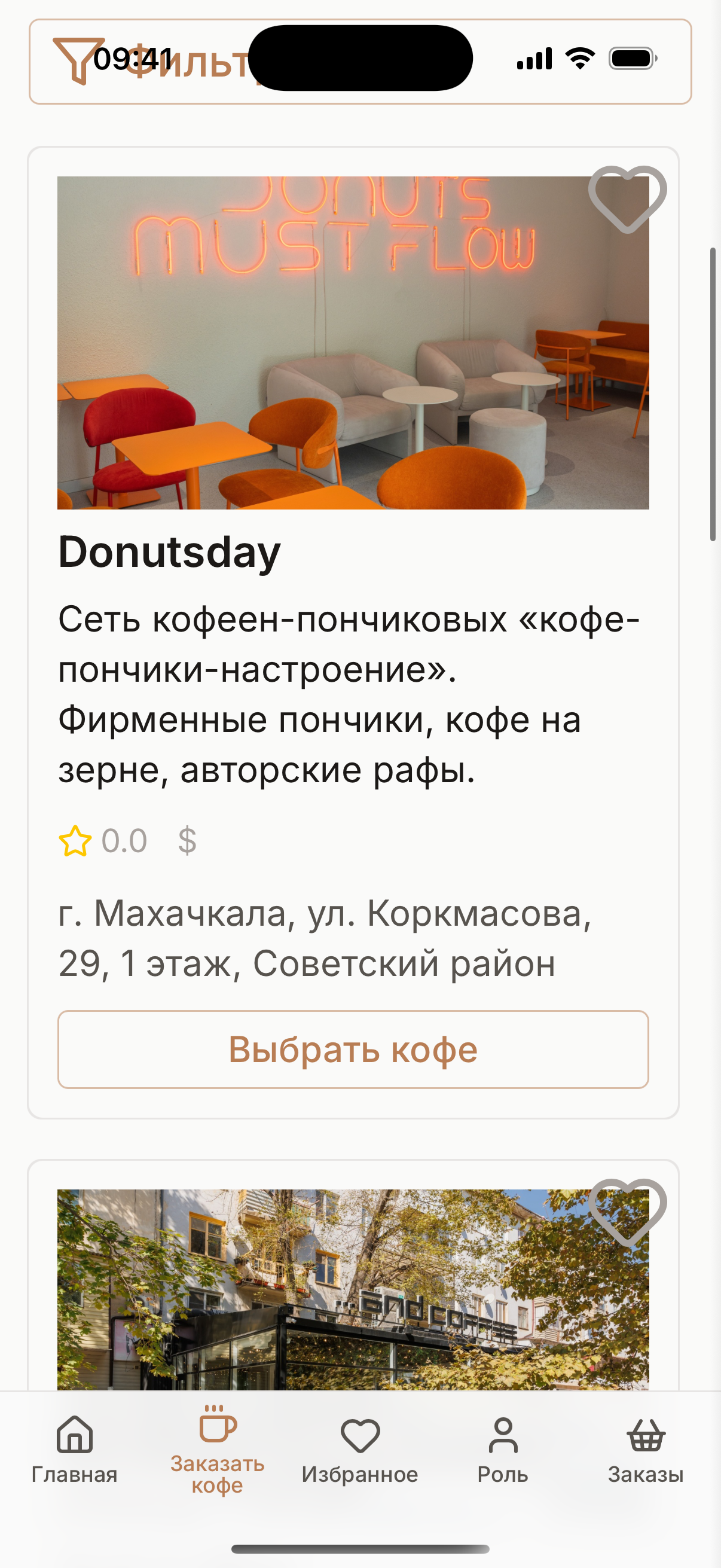Viewport: 721px width, 1568px height.
Task: Tap Выбрать кофе for Donutsday
Action: coord(353,1050)
